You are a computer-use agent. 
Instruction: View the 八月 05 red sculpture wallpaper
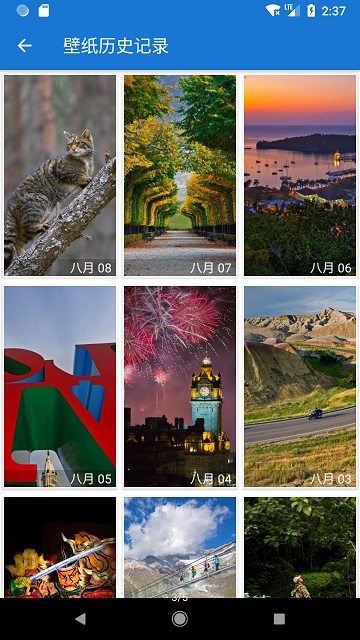(60, 386)
